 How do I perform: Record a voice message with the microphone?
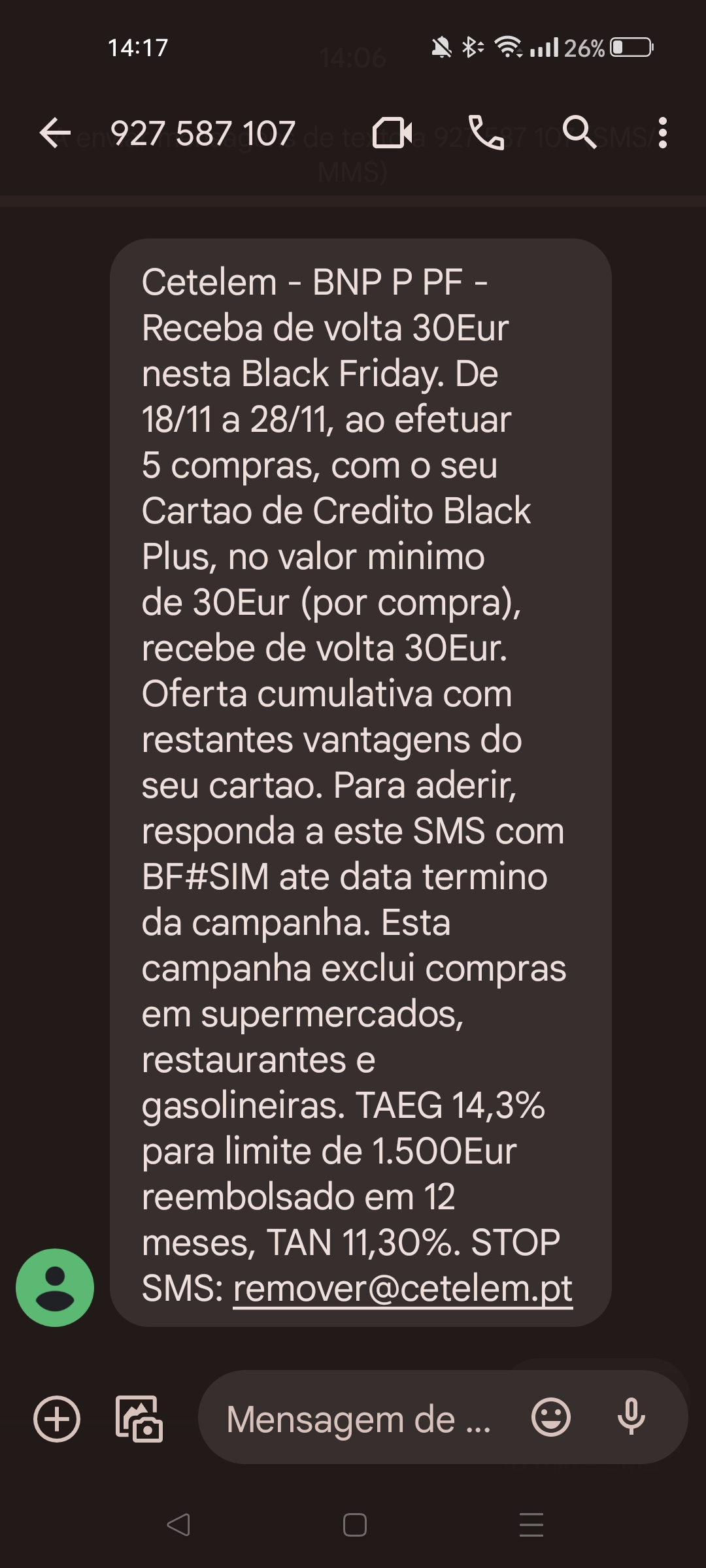click(x=631, y=1418)
